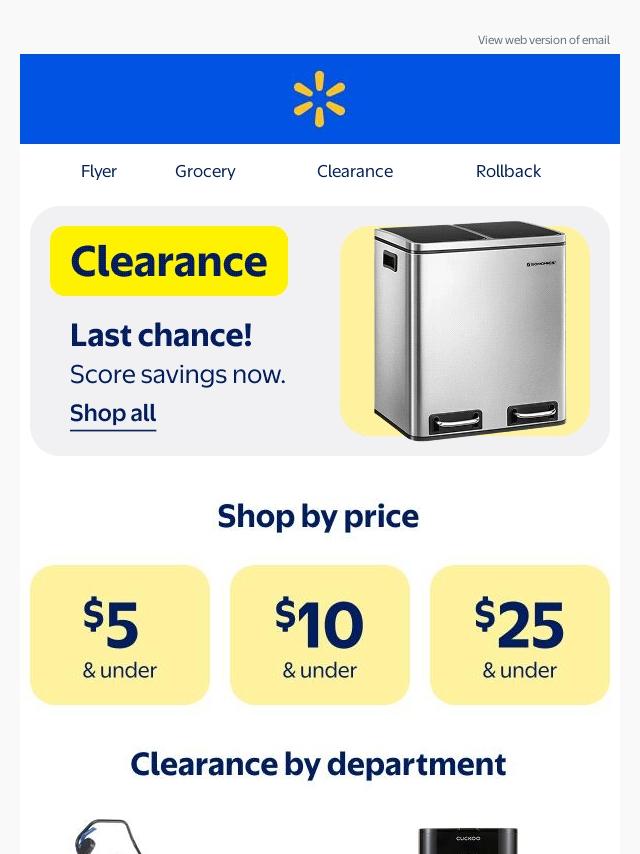The height and width of the screenshot is (854, 640).
Task: Open the trash can clearance image
Action: click(465, 331)
